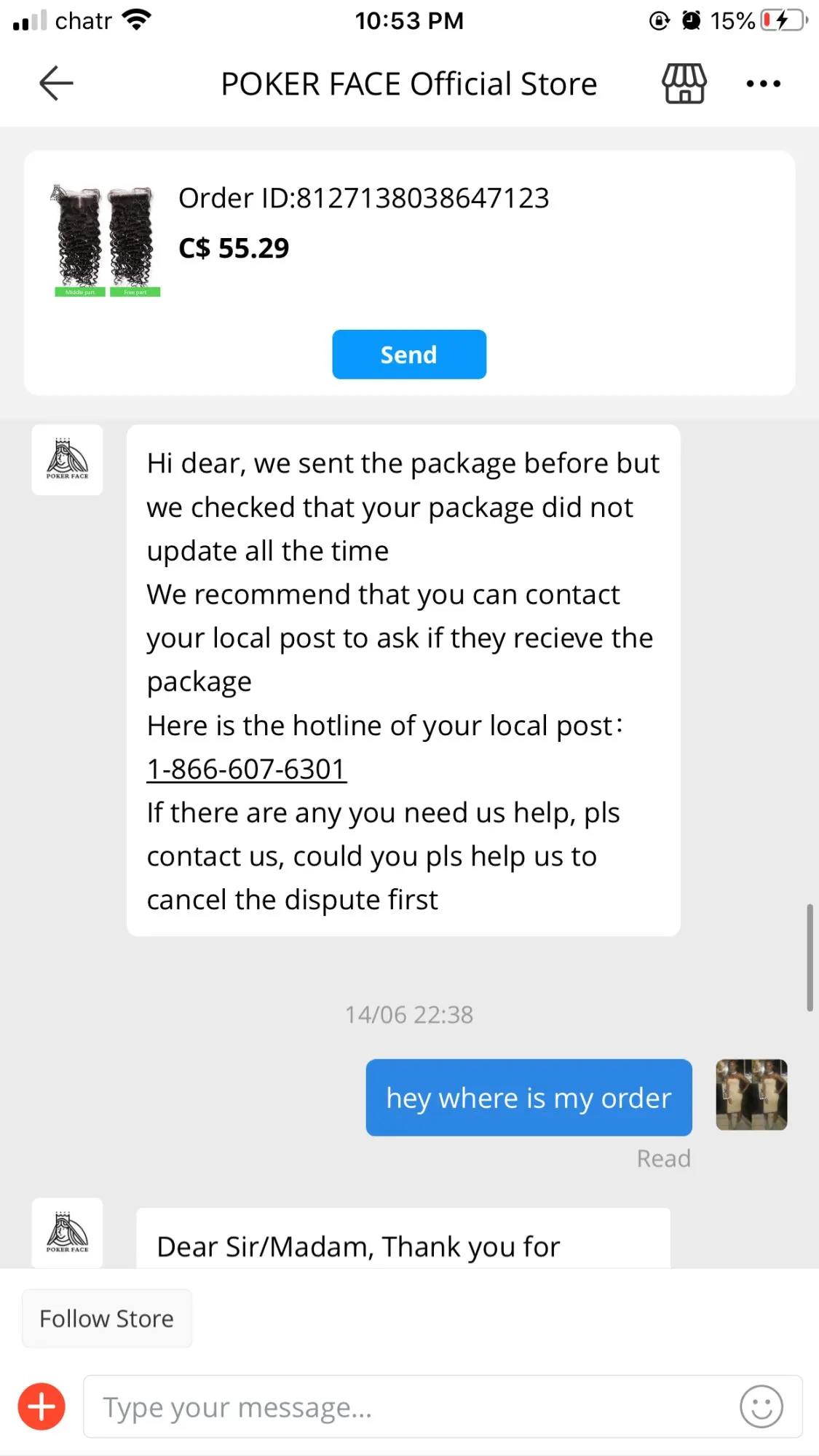Focus the Type your message field
The width and height of the screenshot is (819, 1456).
(408, 1406)
